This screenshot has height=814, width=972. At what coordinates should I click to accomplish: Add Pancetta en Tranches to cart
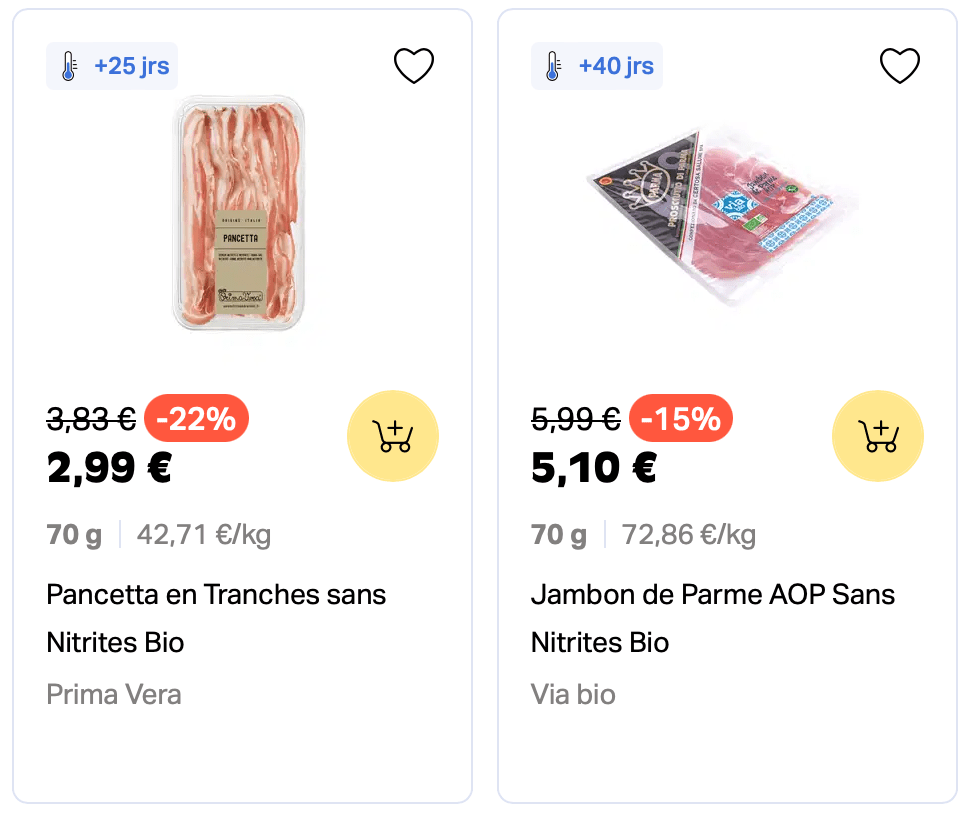click(392, 436)
